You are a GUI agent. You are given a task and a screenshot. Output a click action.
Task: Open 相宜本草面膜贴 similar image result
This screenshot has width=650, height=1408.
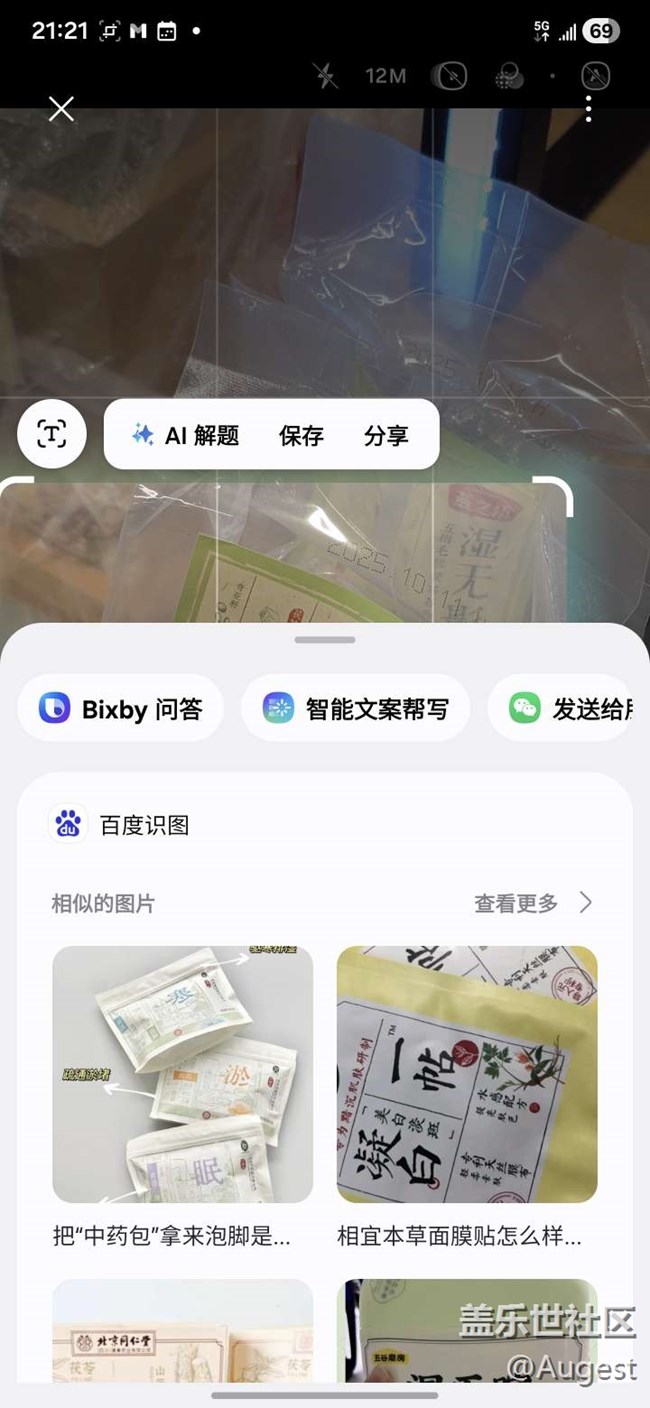467,1074
